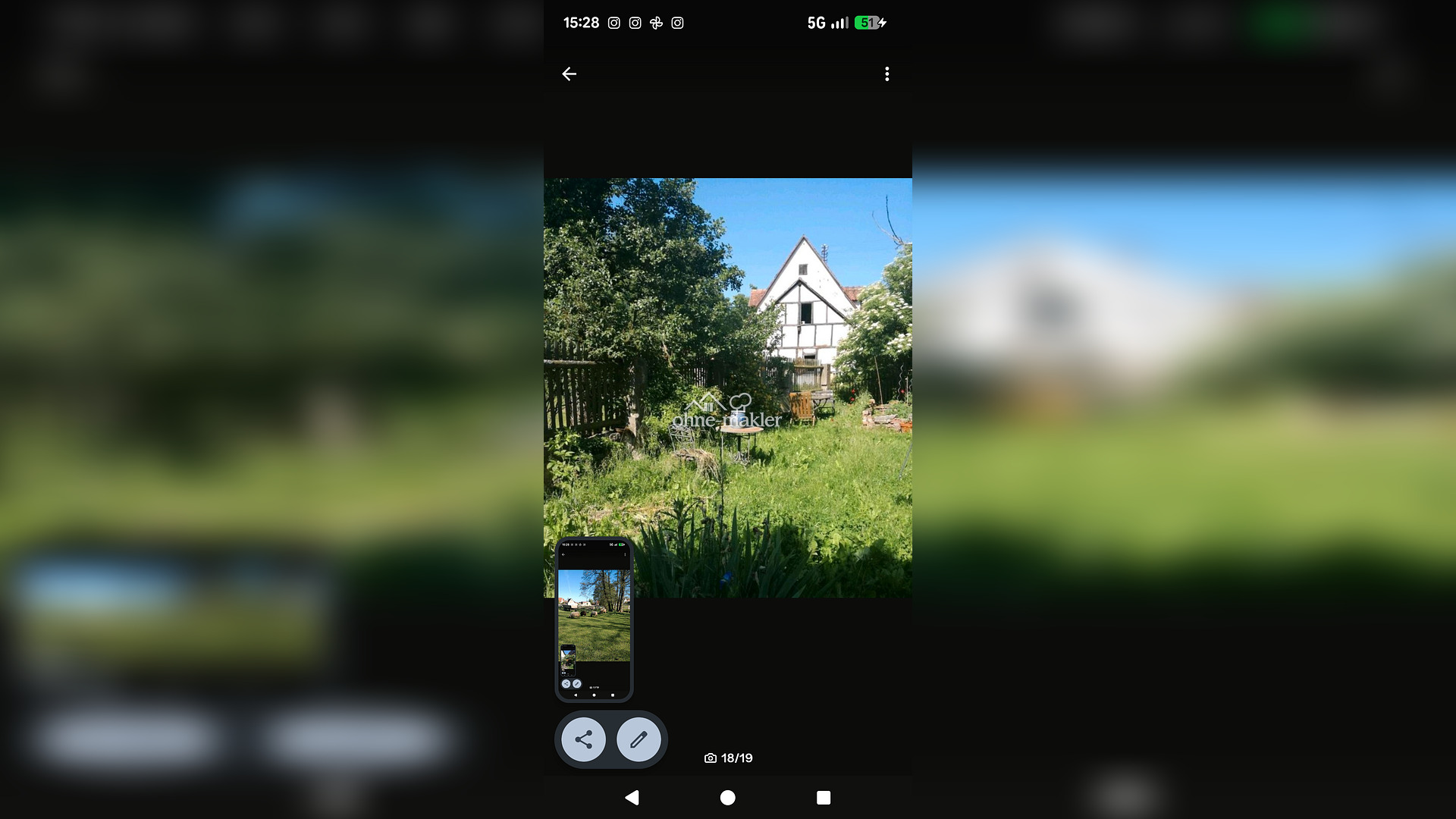The image size is (1456, 819).
Task: Go back using the arrow icon
Action: point(569,74)
